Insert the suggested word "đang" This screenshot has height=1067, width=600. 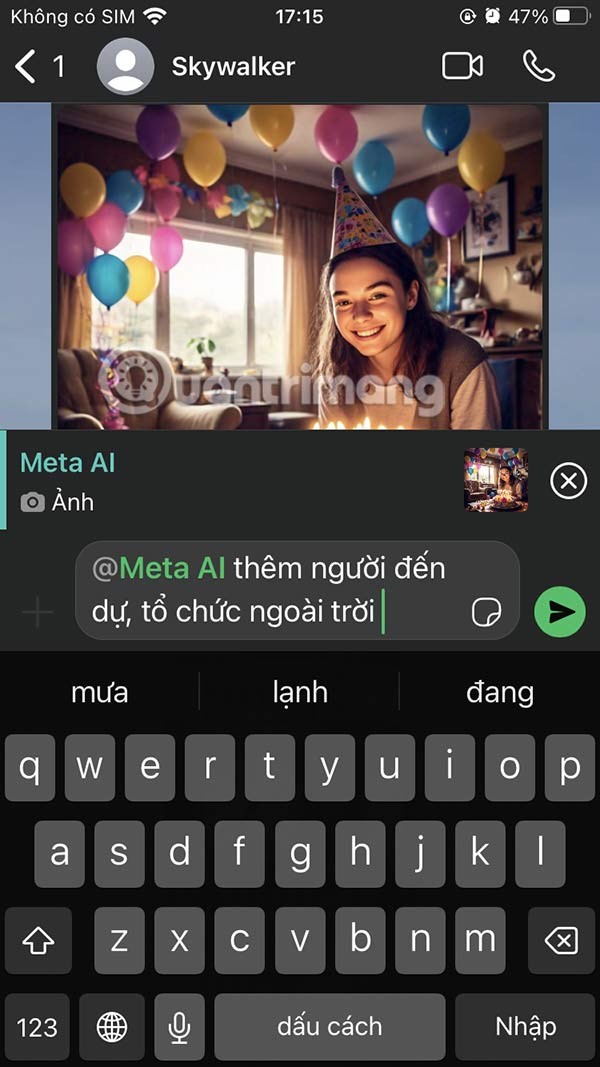click(499, 691)
